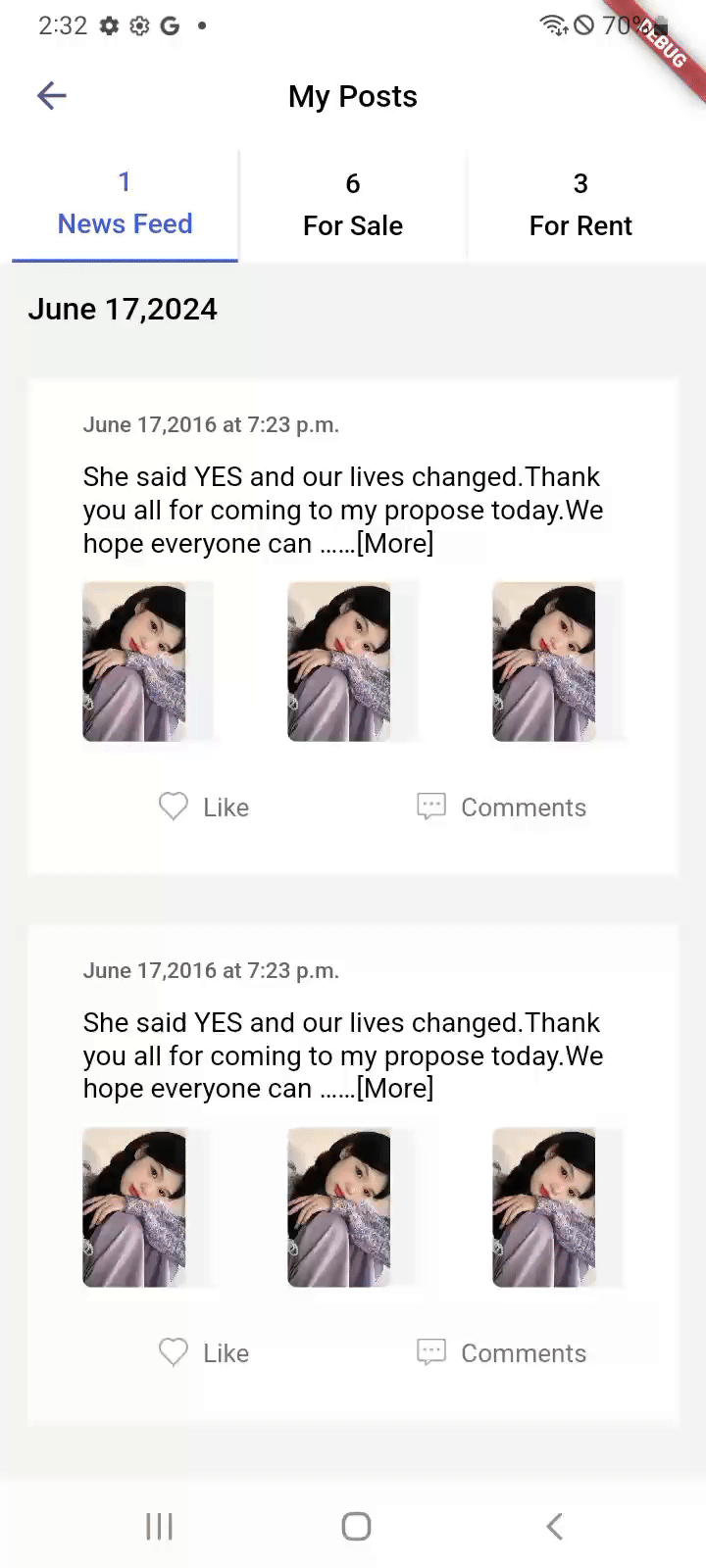Expand [More] on the second post
The image size is (706, 1568).
pos(395,1089)
